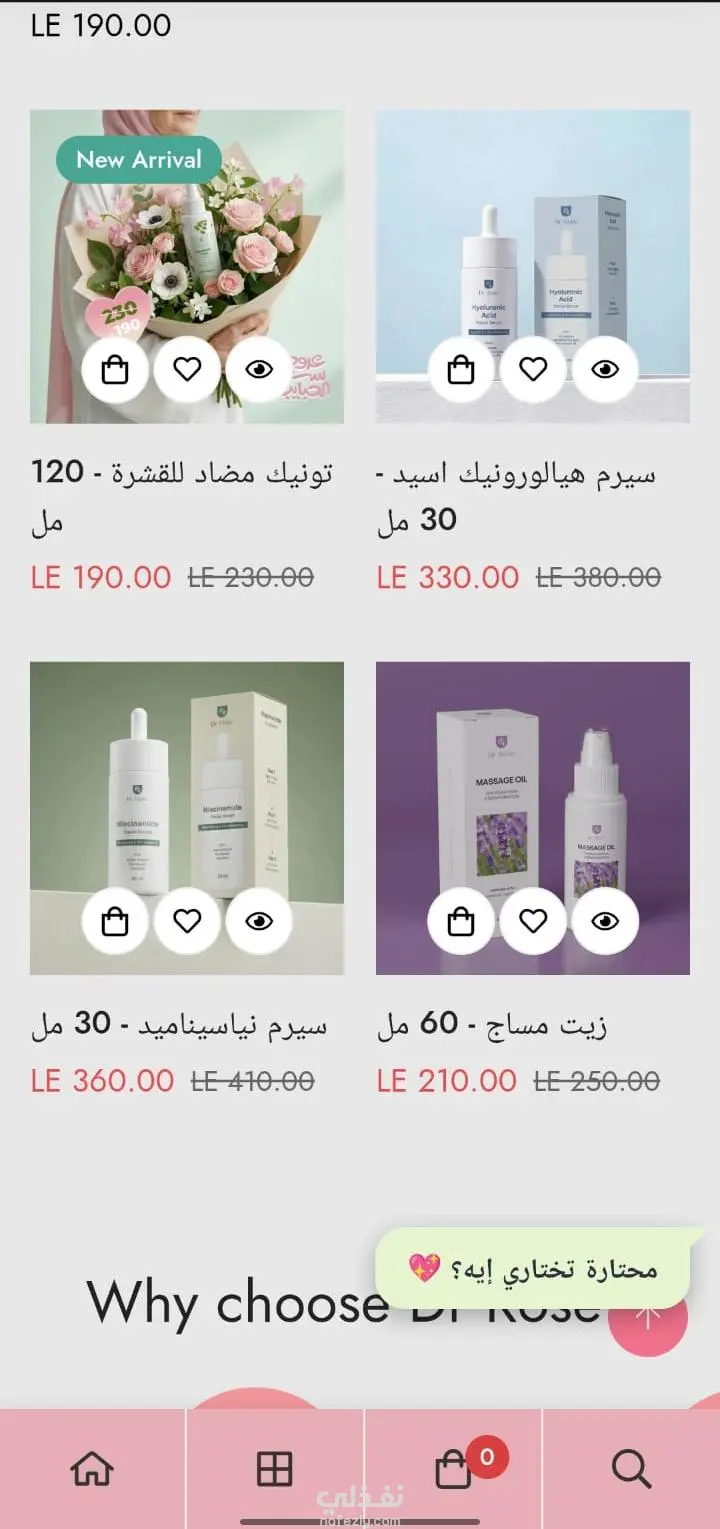Add Hyaluronic Acid serum to cart
Image resolution: width=720 pixels, height=1529 pixels.
(x=461, y=370)
